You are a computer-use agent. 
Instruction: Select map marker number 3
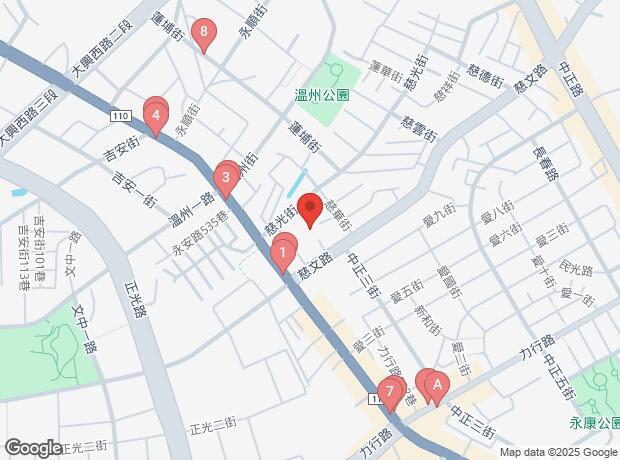(x=227, y=182)
